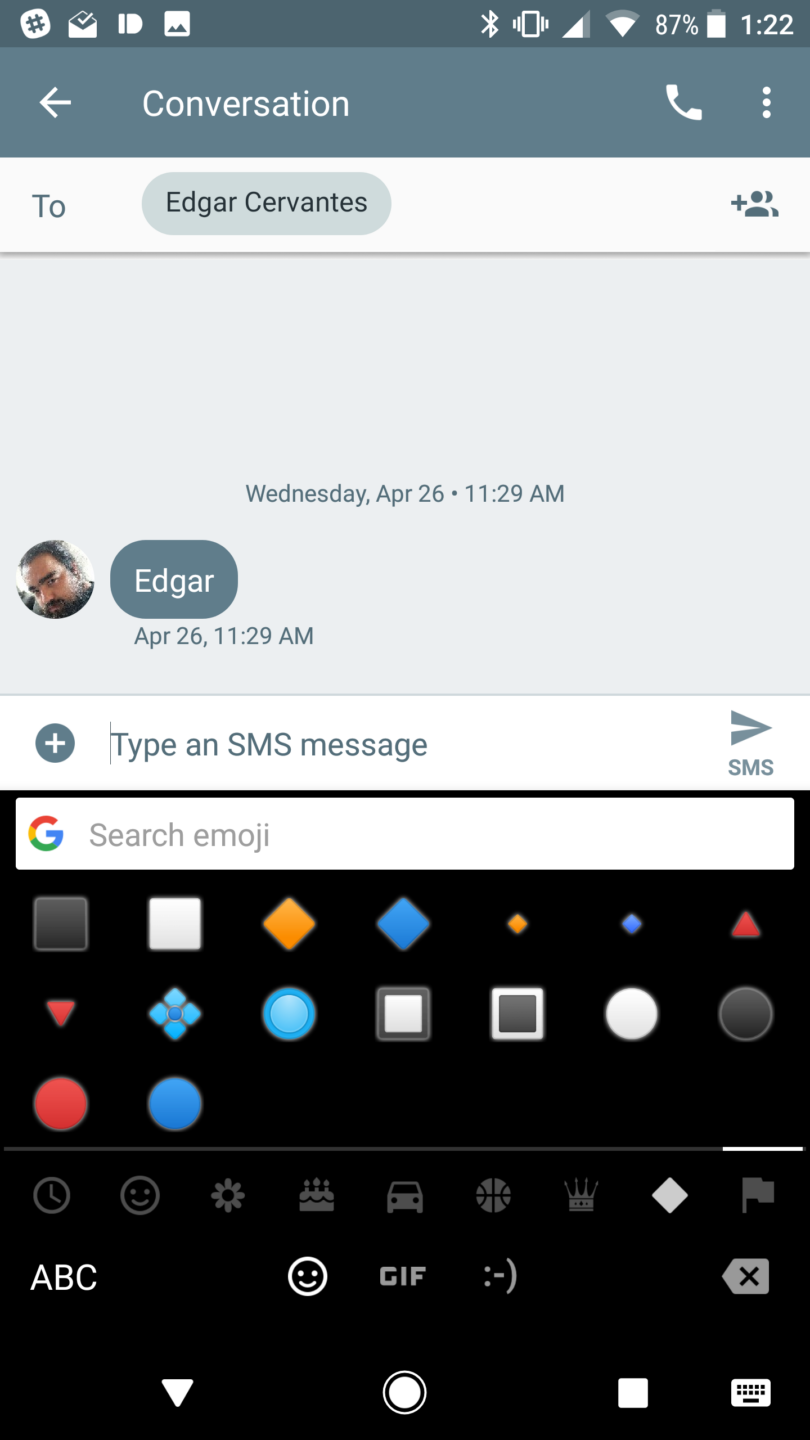Open the Flags emoji category
810x1440 pixels.
(x=757, y=1195)
